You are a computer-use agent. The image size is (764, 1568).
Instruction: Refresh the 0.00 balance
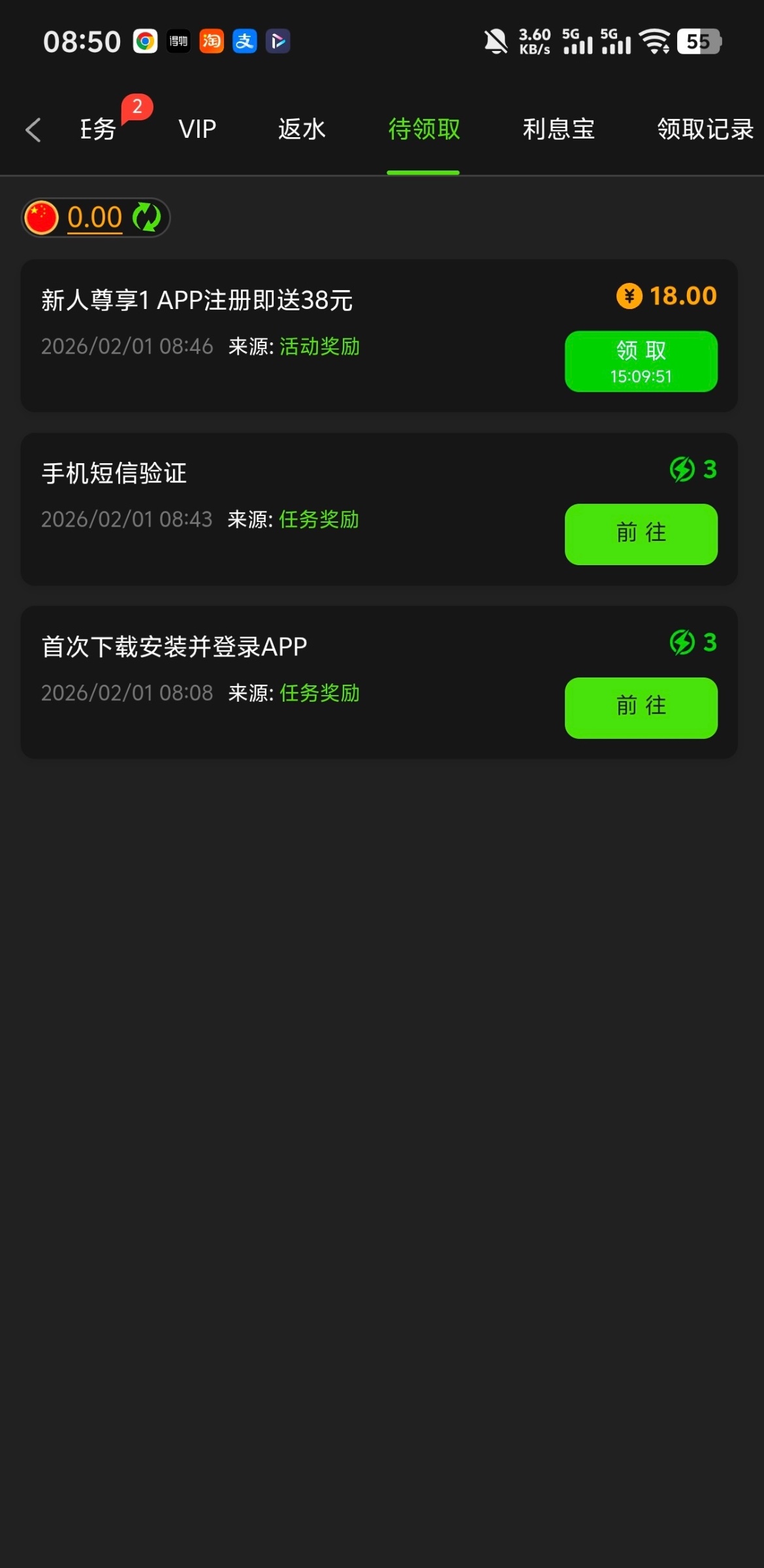[x=147, y=218]
